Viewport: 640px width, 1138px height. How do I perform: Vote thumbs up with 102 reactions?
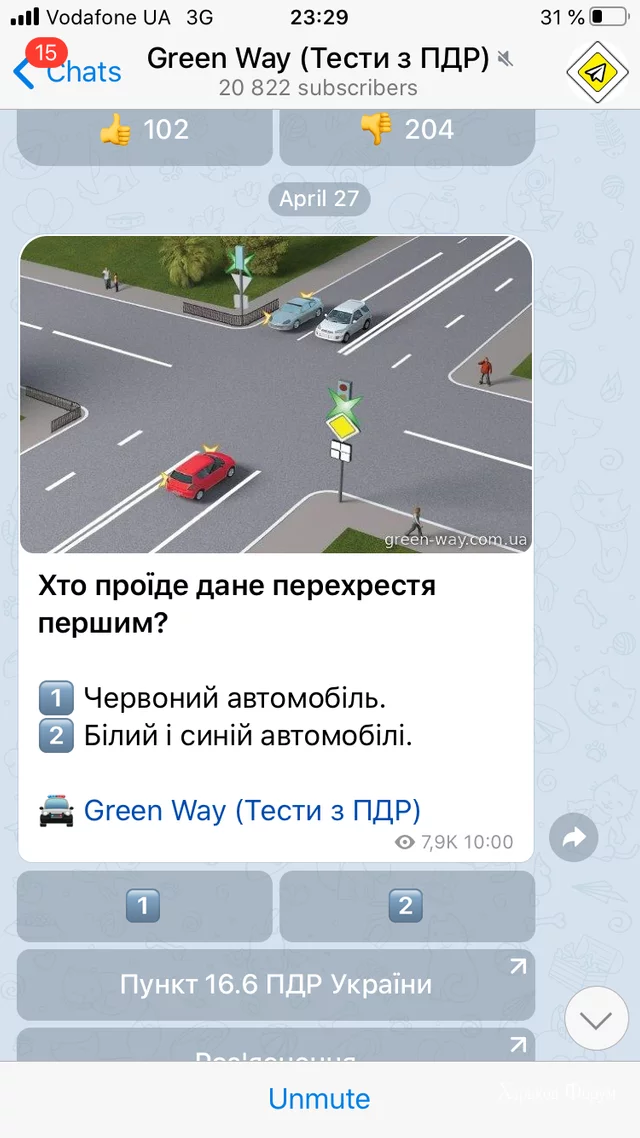point(144,131)
